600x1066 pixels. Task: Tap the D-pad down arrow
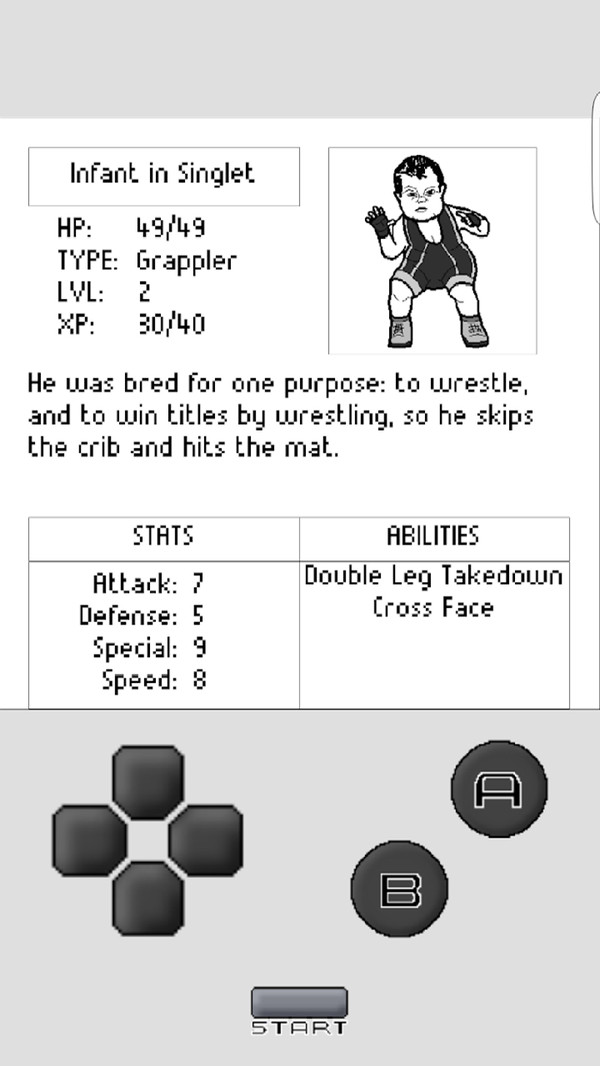click(x=147, y=895)
